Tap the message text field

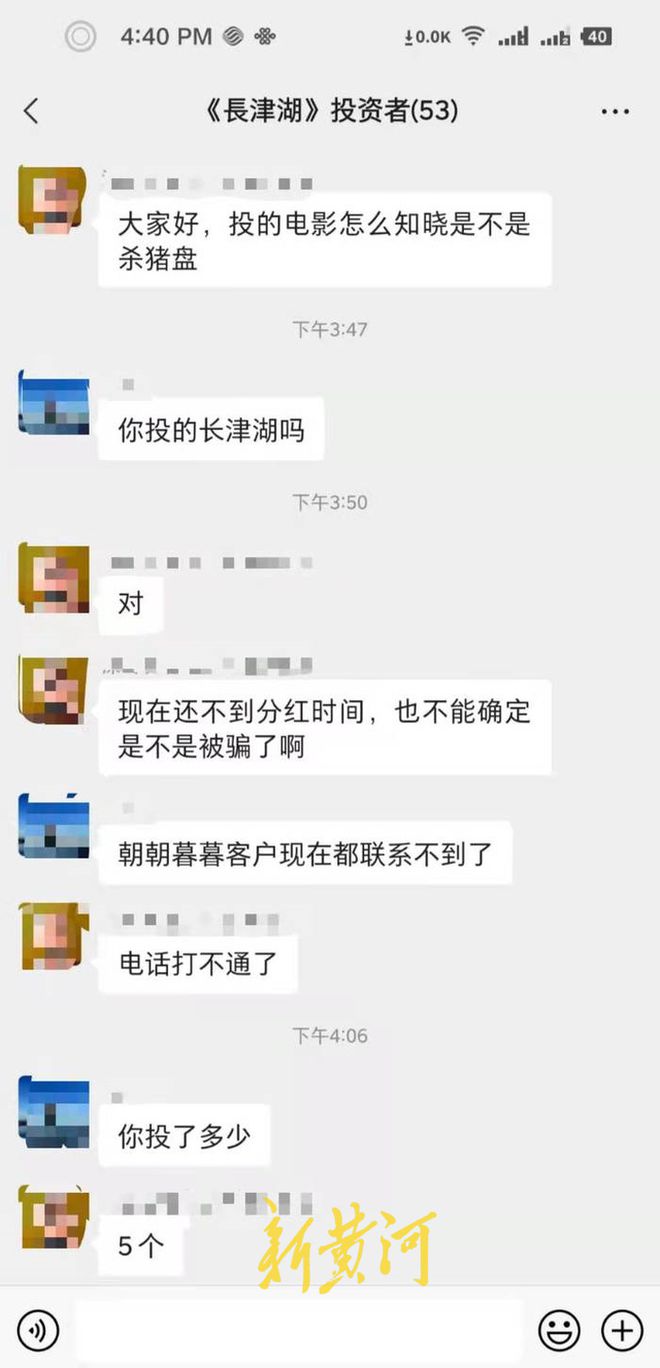300,1330
